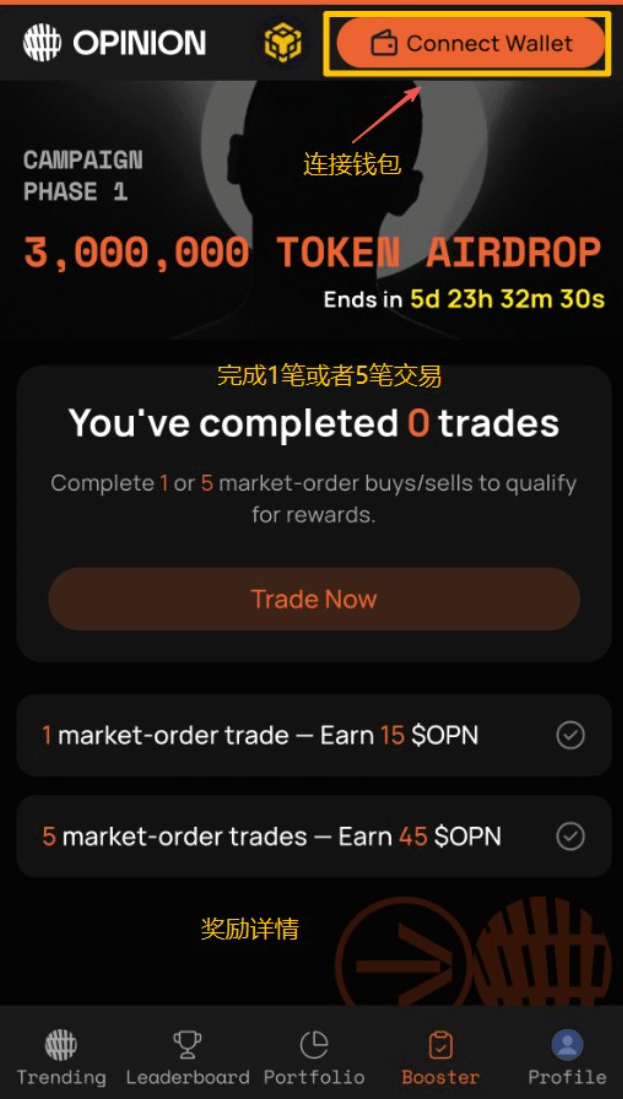
Task: Switch to the Trending tab
Action: click(61, 1058)
